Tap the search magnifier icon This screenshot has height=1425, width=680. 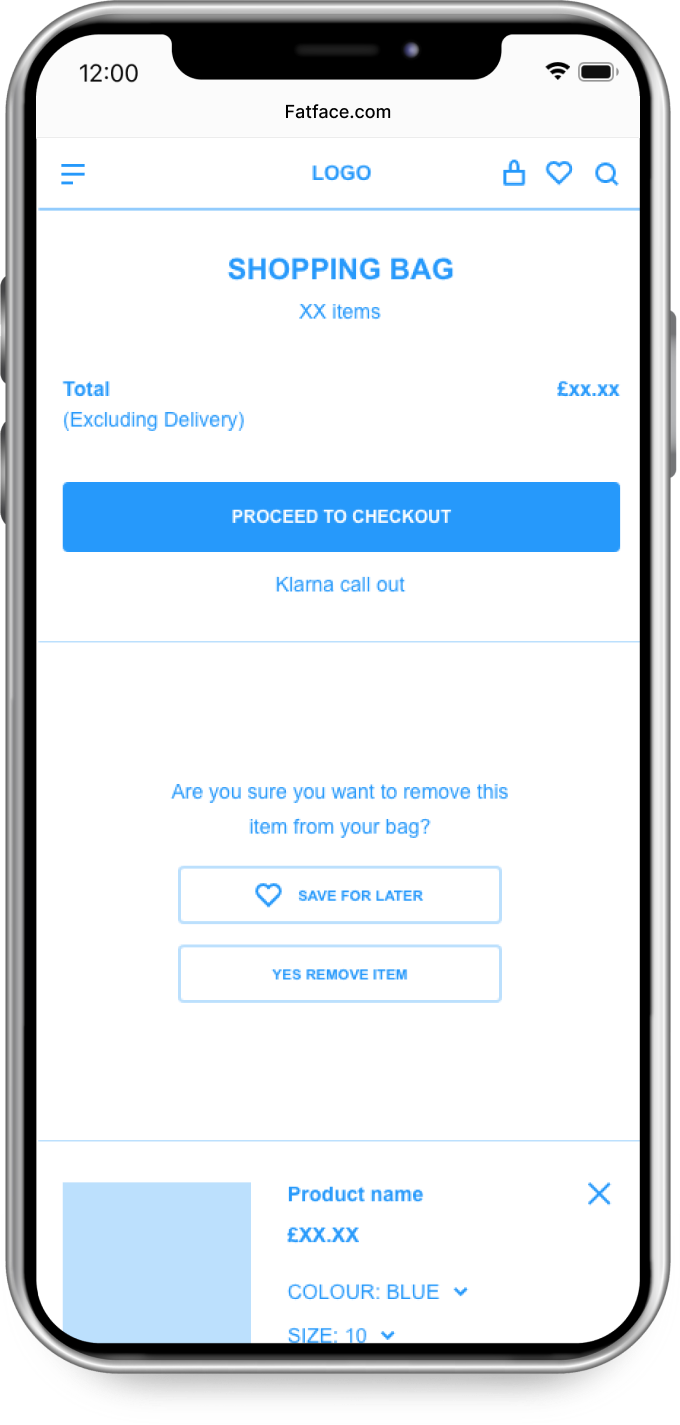[x=606, y=174]
